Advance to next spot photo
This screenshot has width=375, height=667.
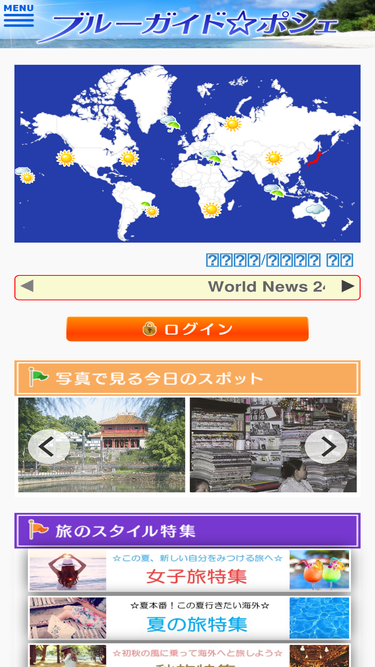(326, 446)
